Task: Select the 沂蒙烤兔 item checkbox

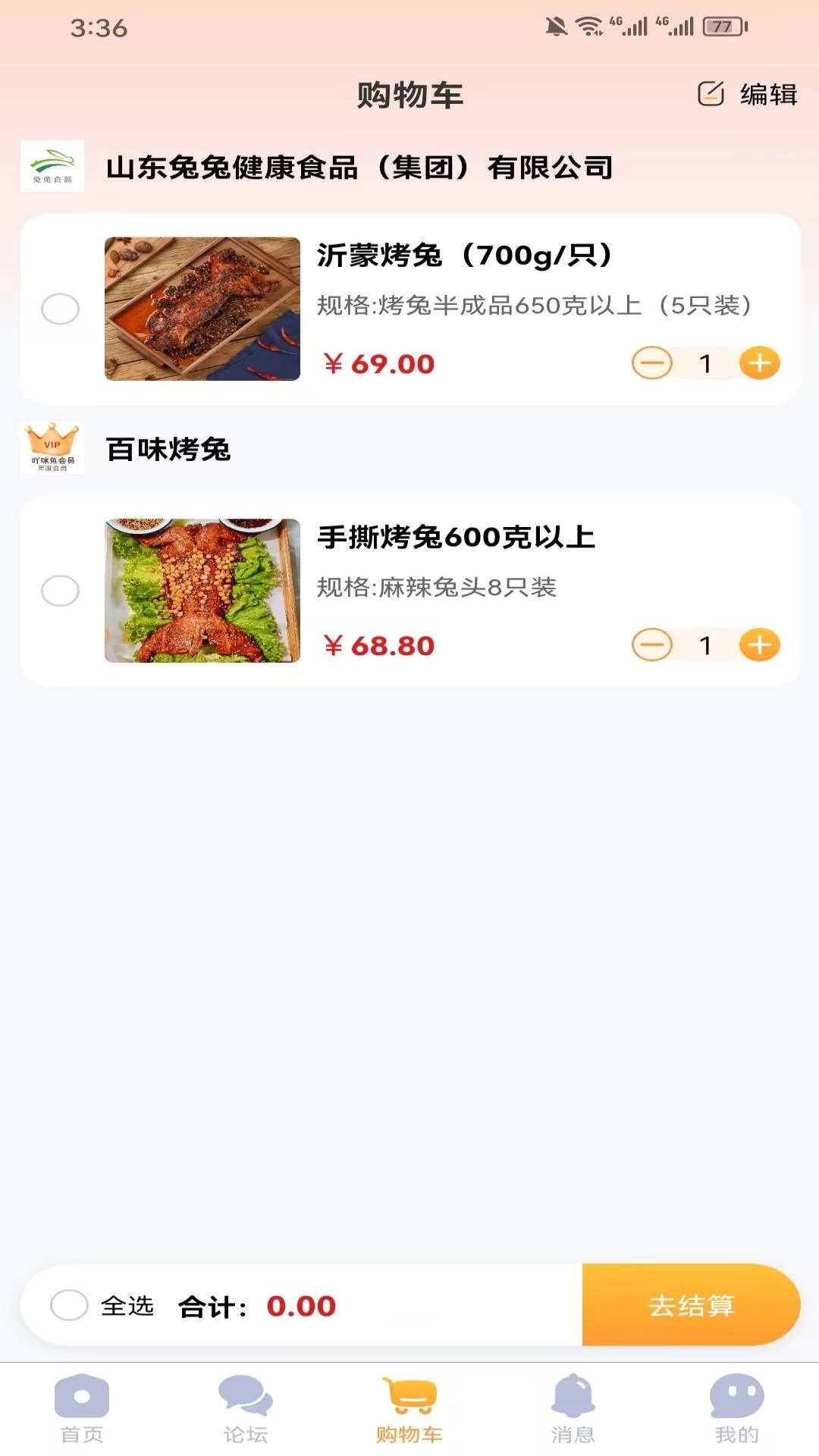Action: click(x=61, y=309)
